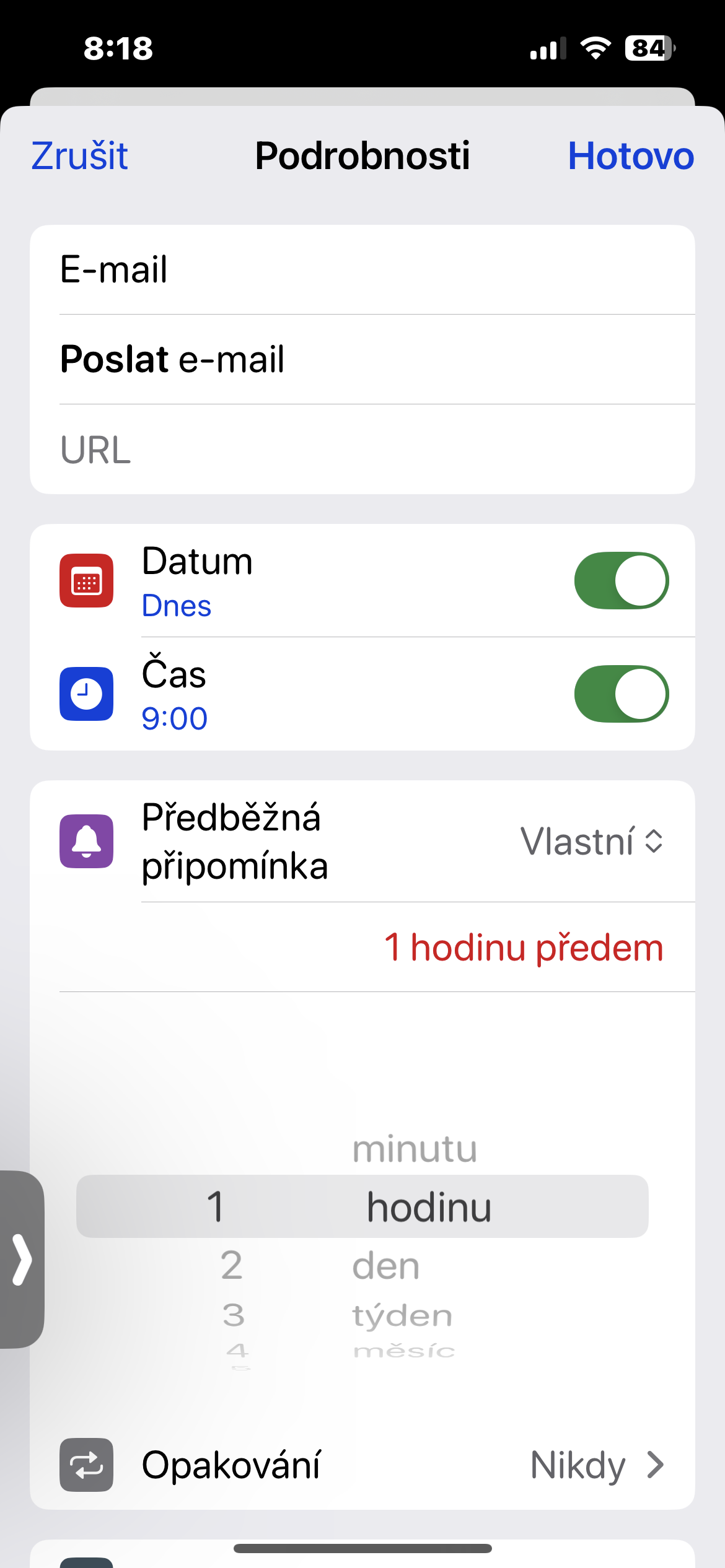Select týden in the unit picker
Viewport: 725px width, 1568px height.
402,1315
